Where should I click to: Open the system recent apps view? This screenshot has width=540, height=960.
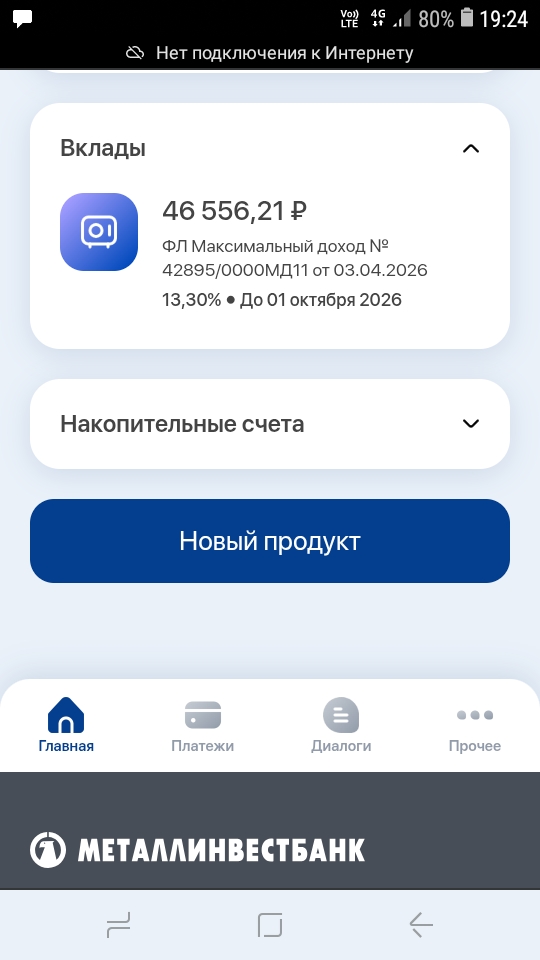click(118, 924)
